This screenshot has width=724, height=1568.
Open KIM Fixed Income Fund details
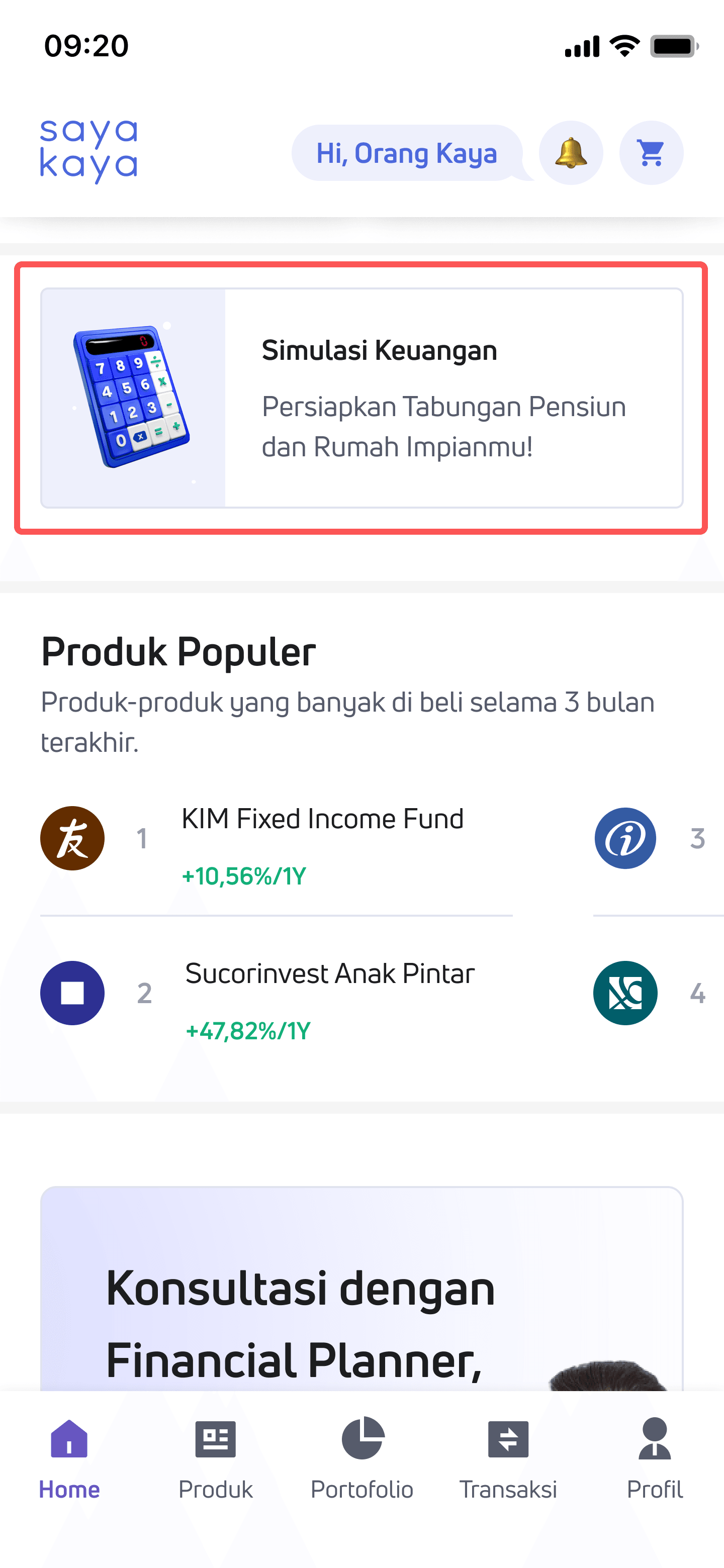[323, 819]
